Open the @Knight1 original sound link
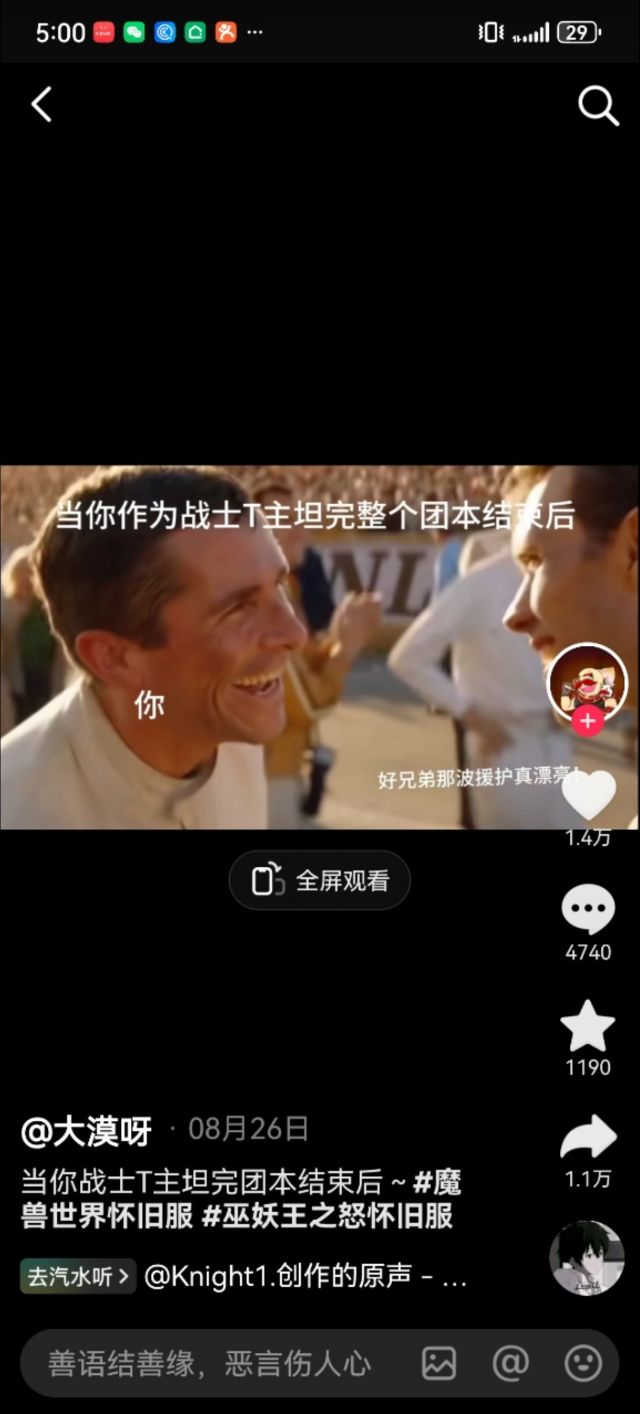 (305, 1277)
